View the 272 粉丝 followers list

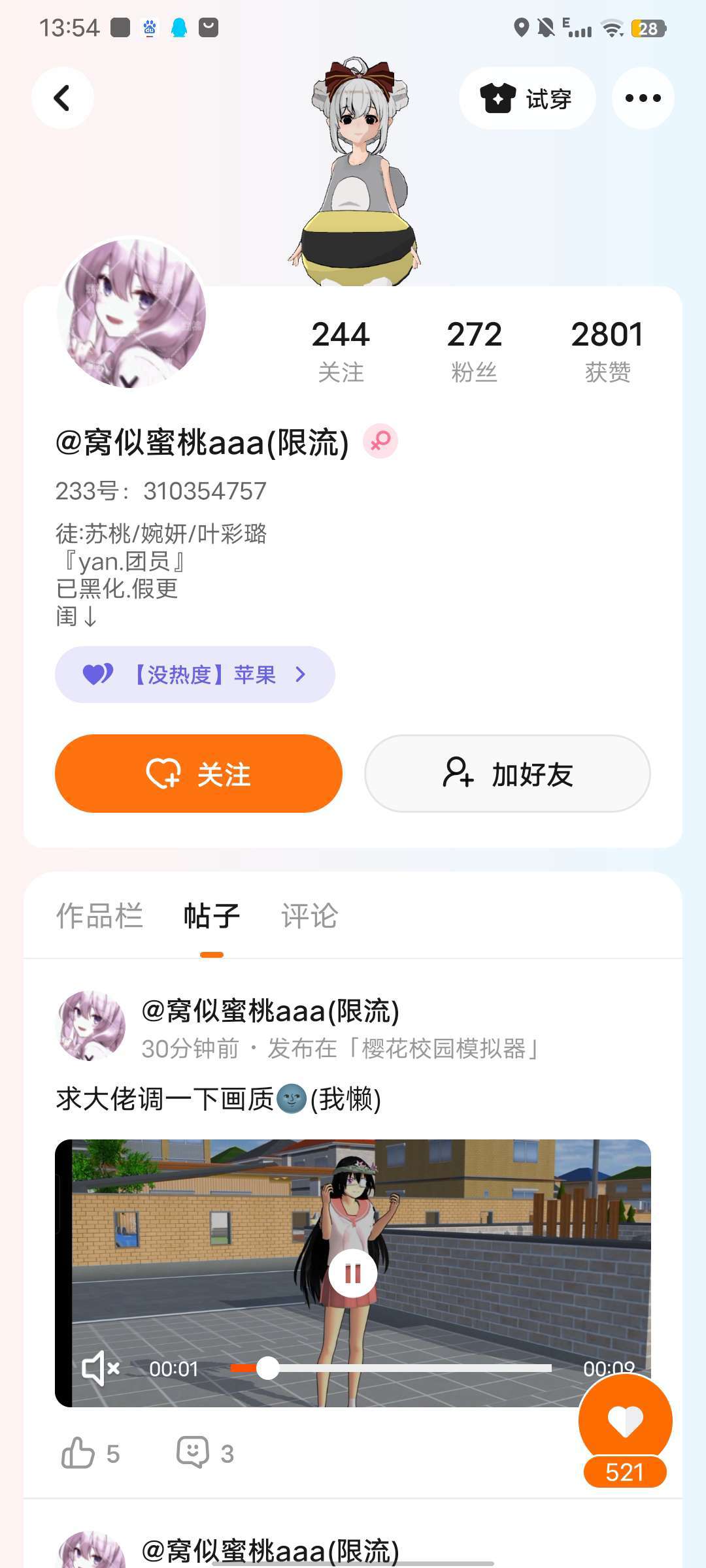tap(474, 350)
